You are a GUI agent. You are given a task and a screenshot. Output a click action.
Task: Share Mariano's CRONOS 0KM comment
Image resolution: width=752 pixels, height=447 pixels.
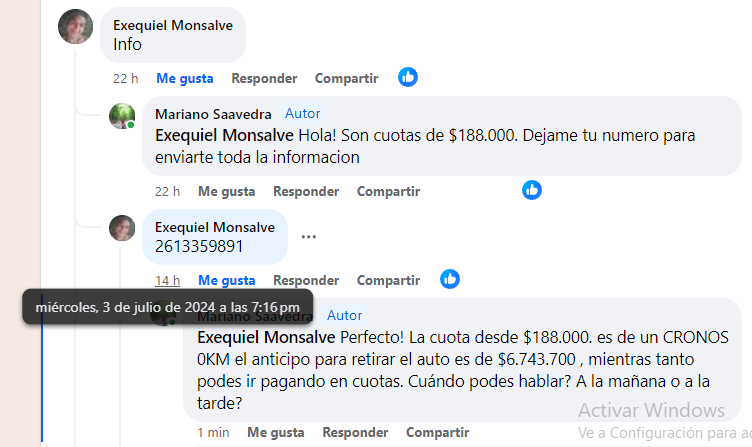(x=437, y=432)
